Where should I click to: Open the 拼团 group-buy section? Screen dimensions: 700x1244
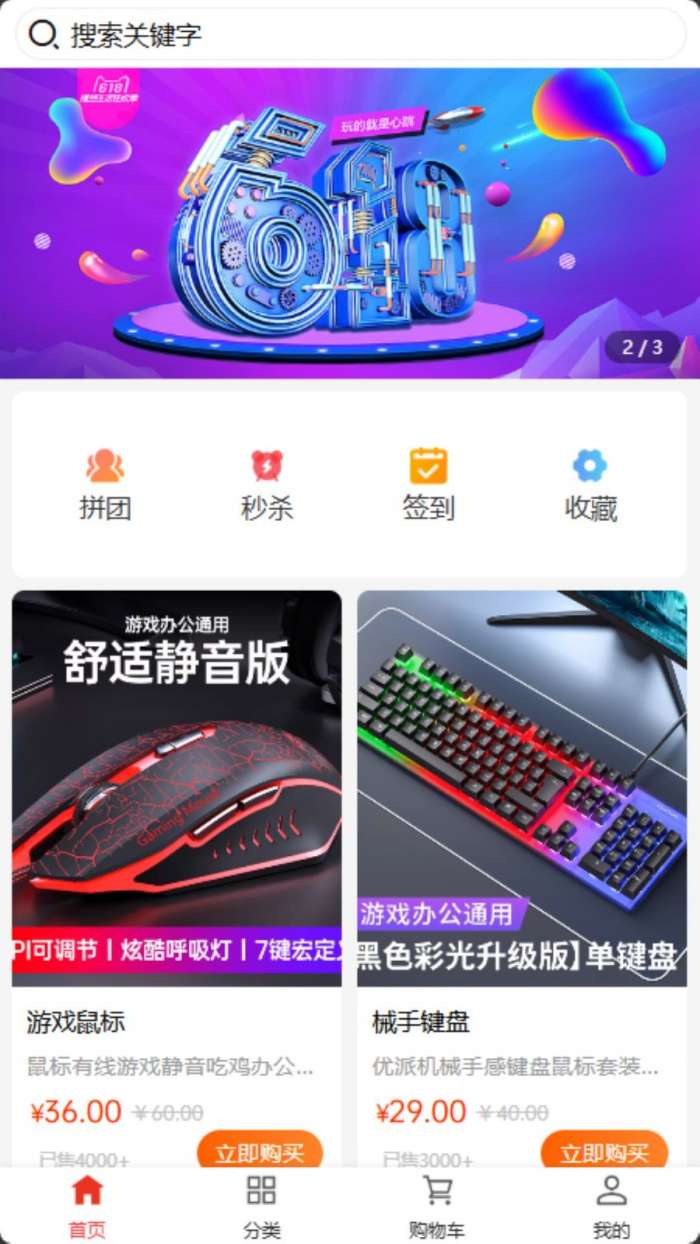[105, 485]
